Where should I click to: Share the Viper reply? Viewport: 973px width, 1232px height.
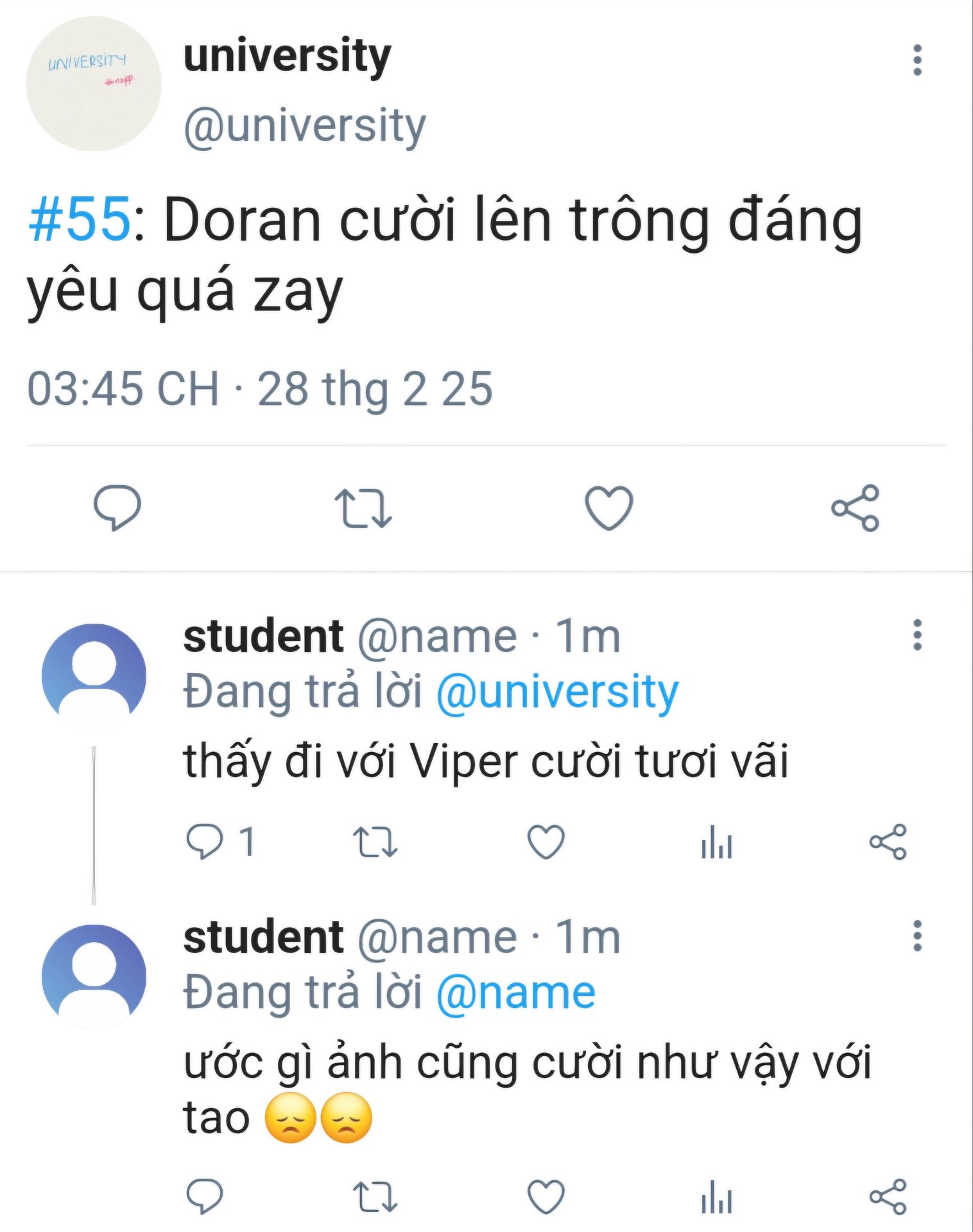point(888,841)
